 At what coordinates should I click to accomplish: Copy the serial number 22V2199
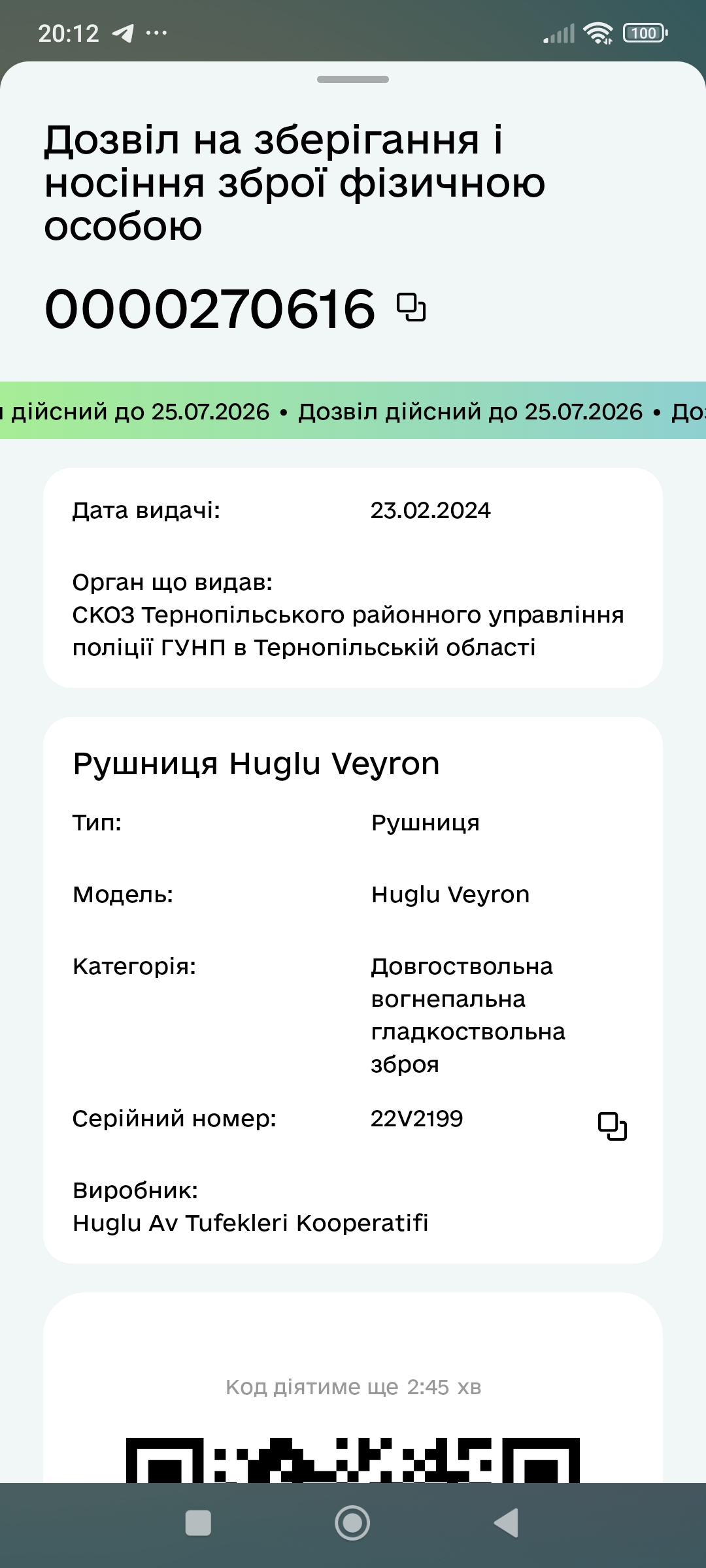[613, 1126]
